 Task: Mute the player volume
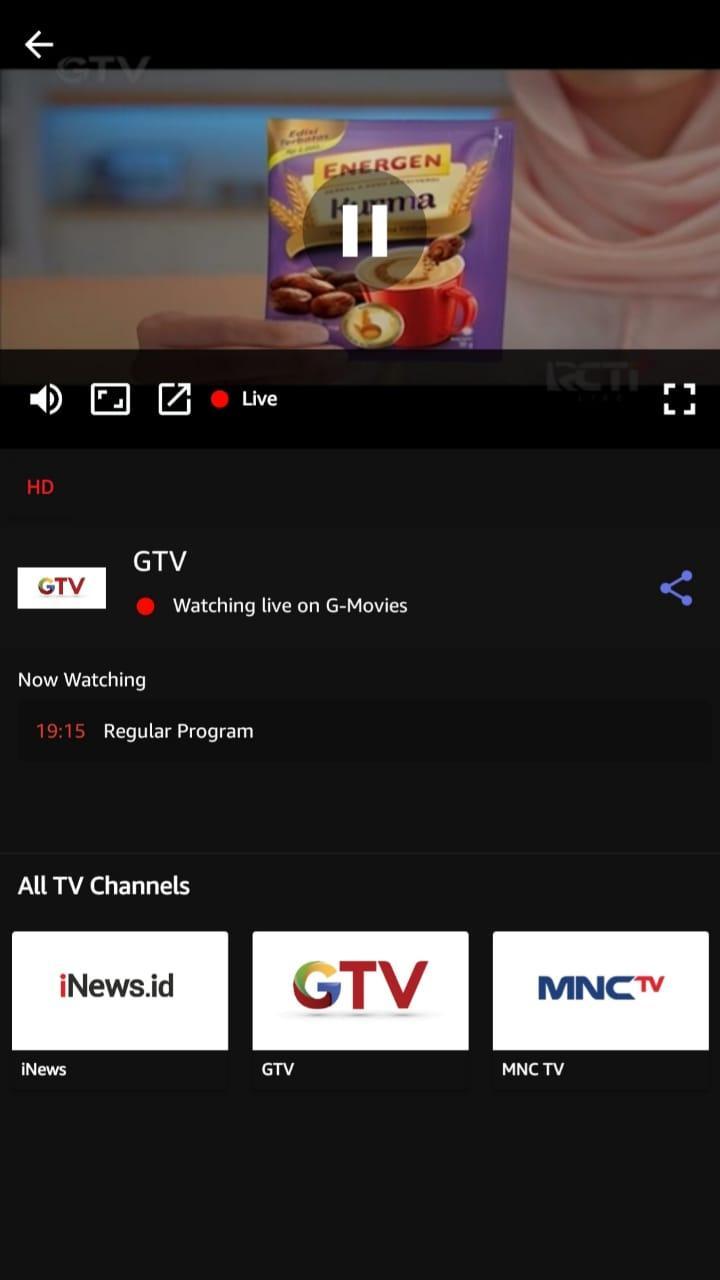click(x=46, y=399)
